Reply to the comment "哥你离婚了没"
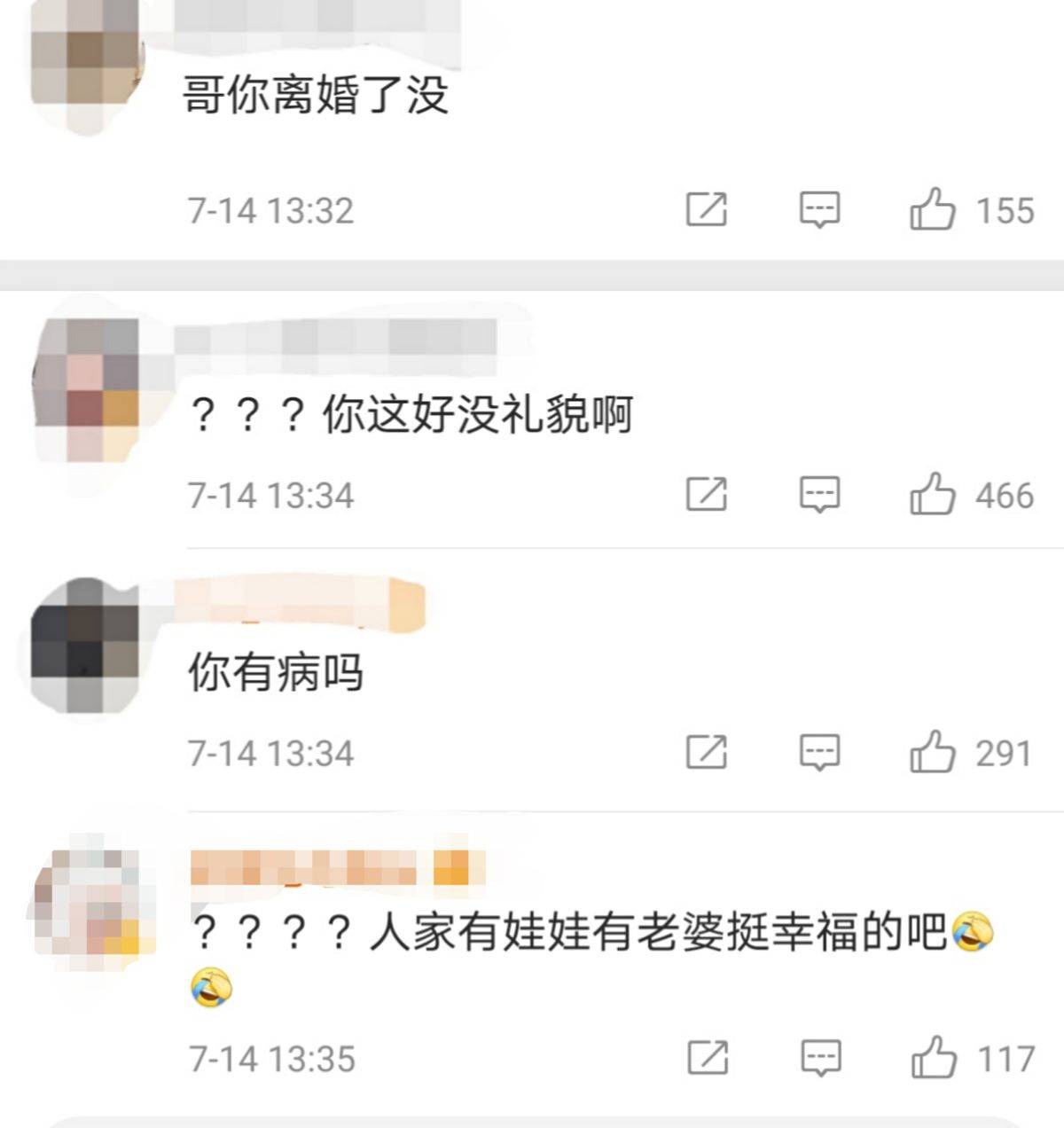Screen dimensions: 1064x1128 [819, 210]
